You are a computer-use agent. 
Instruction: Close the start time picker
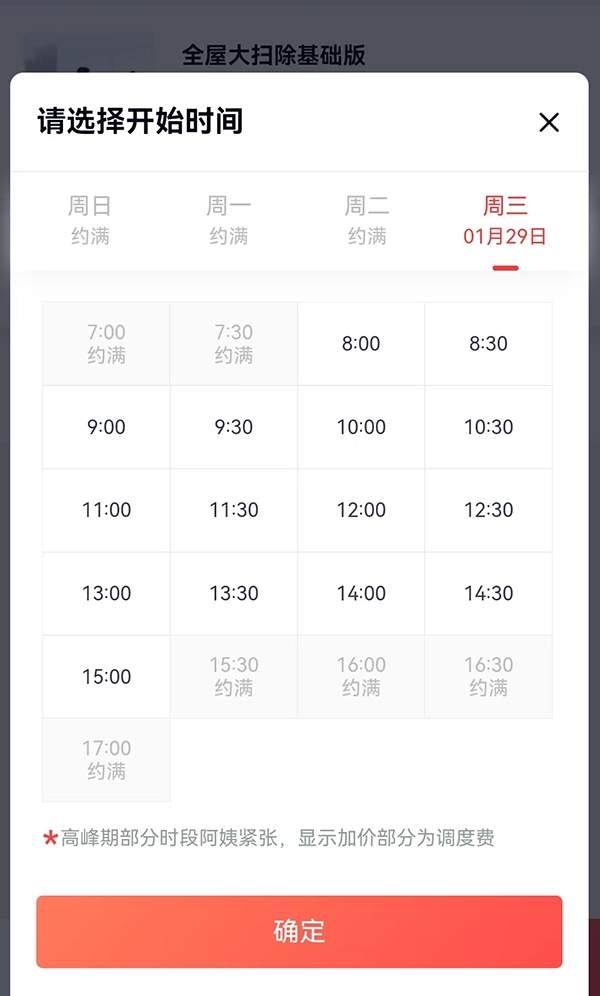(548, 123)
